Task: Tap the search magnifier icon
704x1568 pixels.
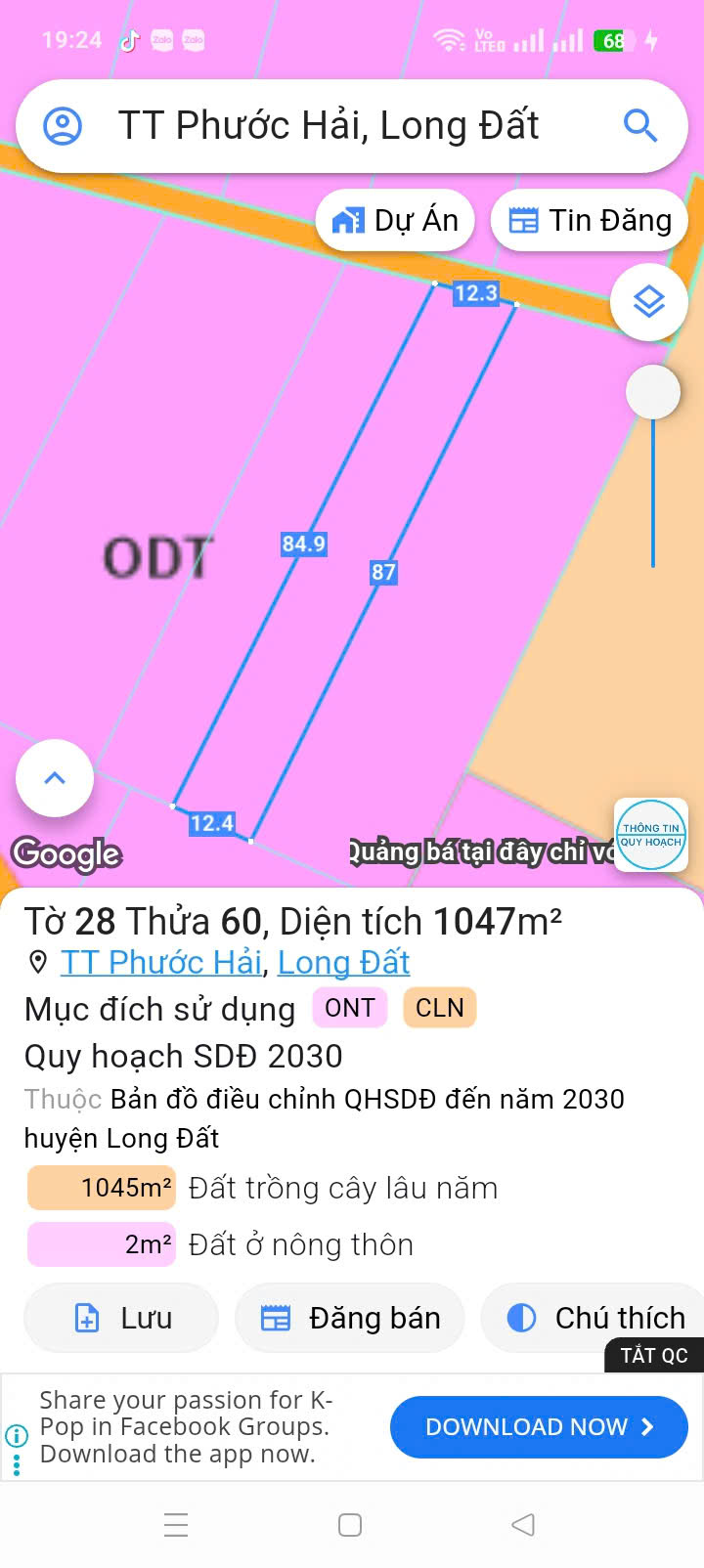Action: pyautogui.click(x=640, y=125)
